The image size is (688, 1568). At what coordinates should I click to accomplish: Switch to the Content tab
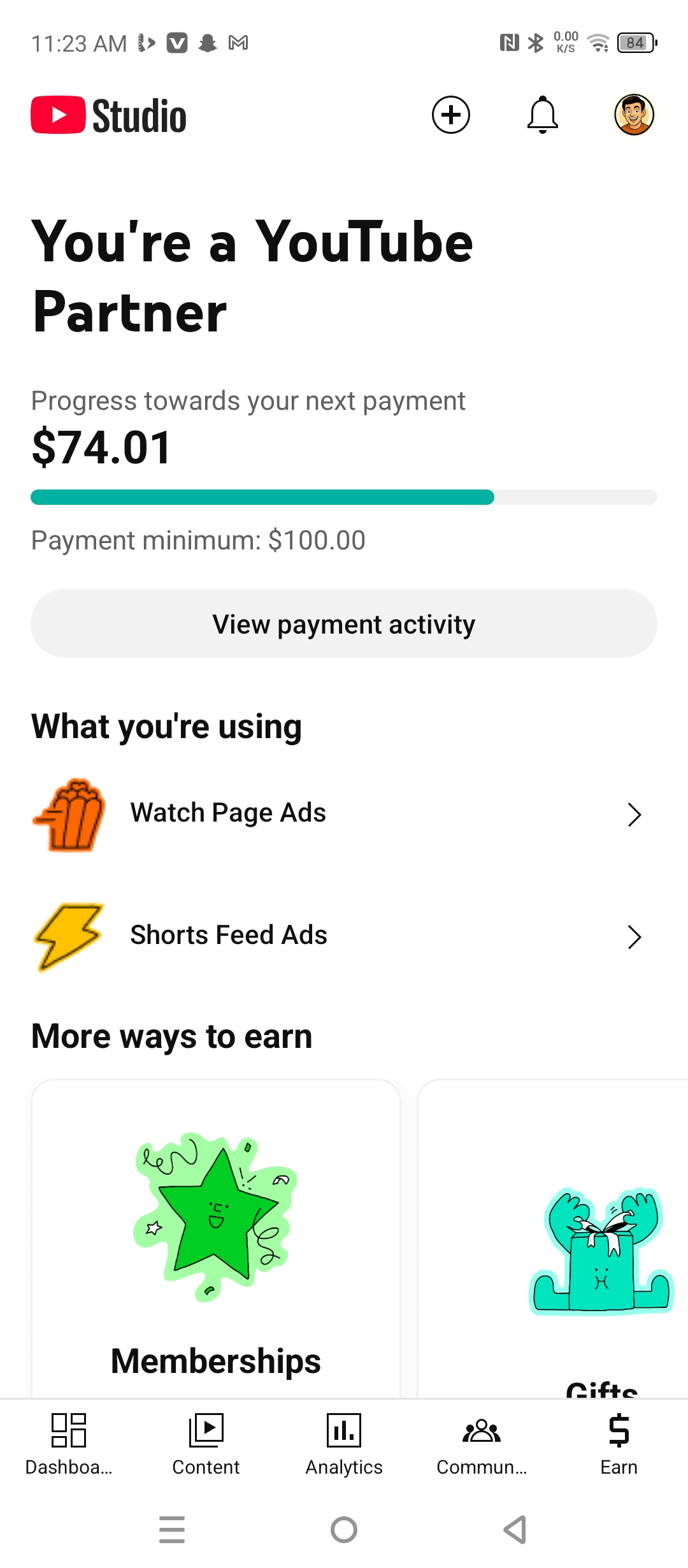[206, 1444]
